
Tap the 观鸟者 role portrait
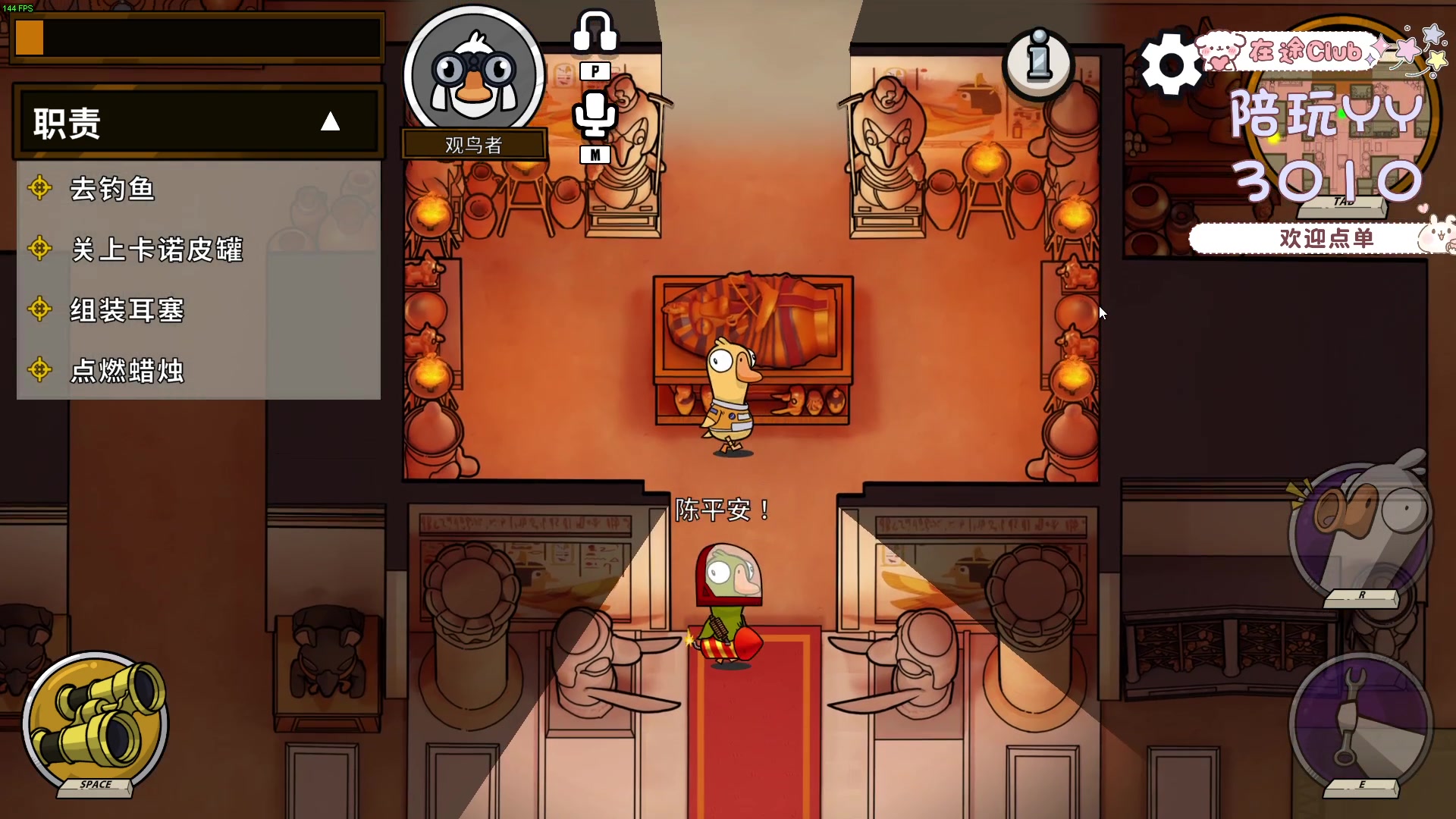474,72
